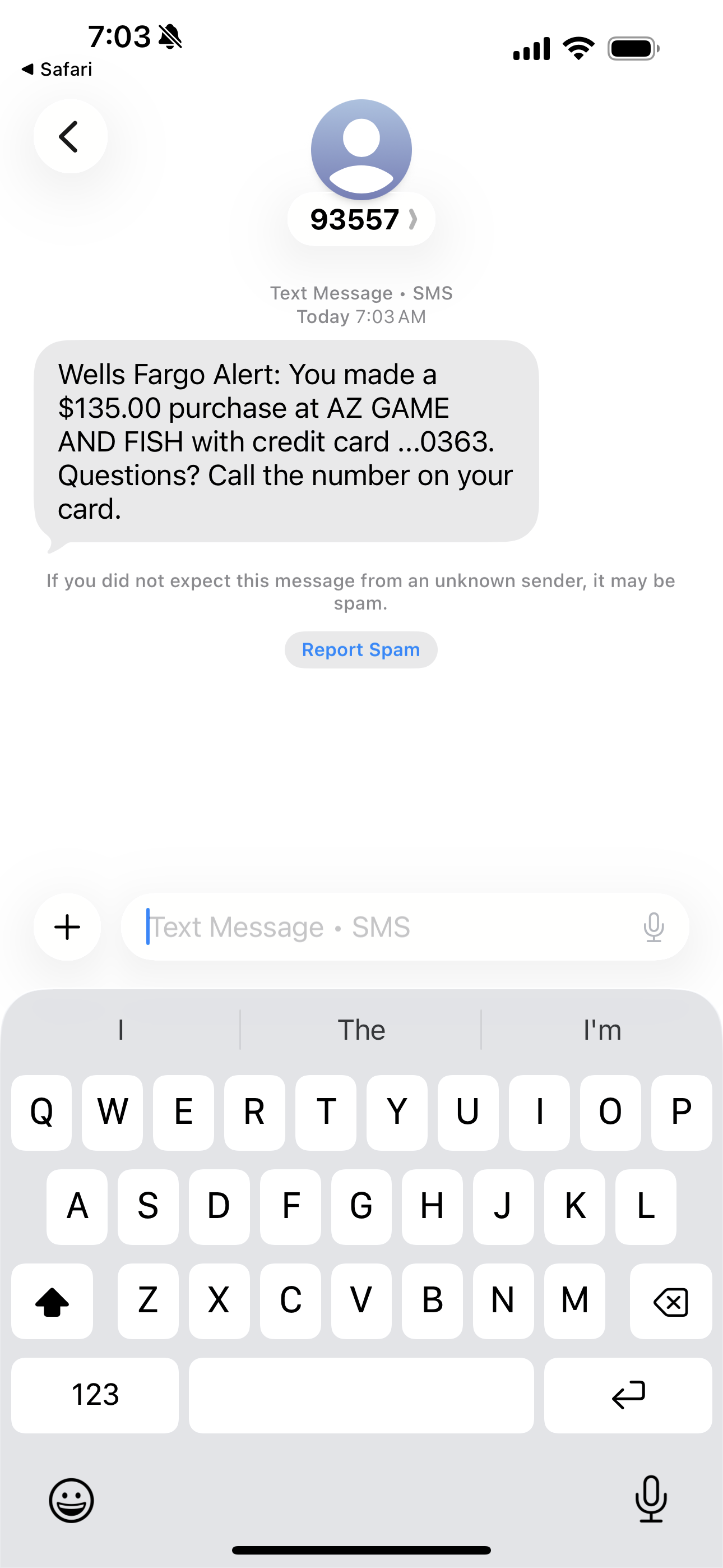Image resolution: width=723 pixels, height=1568 pixels.
Task: Open contact details for 93557
Action: point(361,219)
